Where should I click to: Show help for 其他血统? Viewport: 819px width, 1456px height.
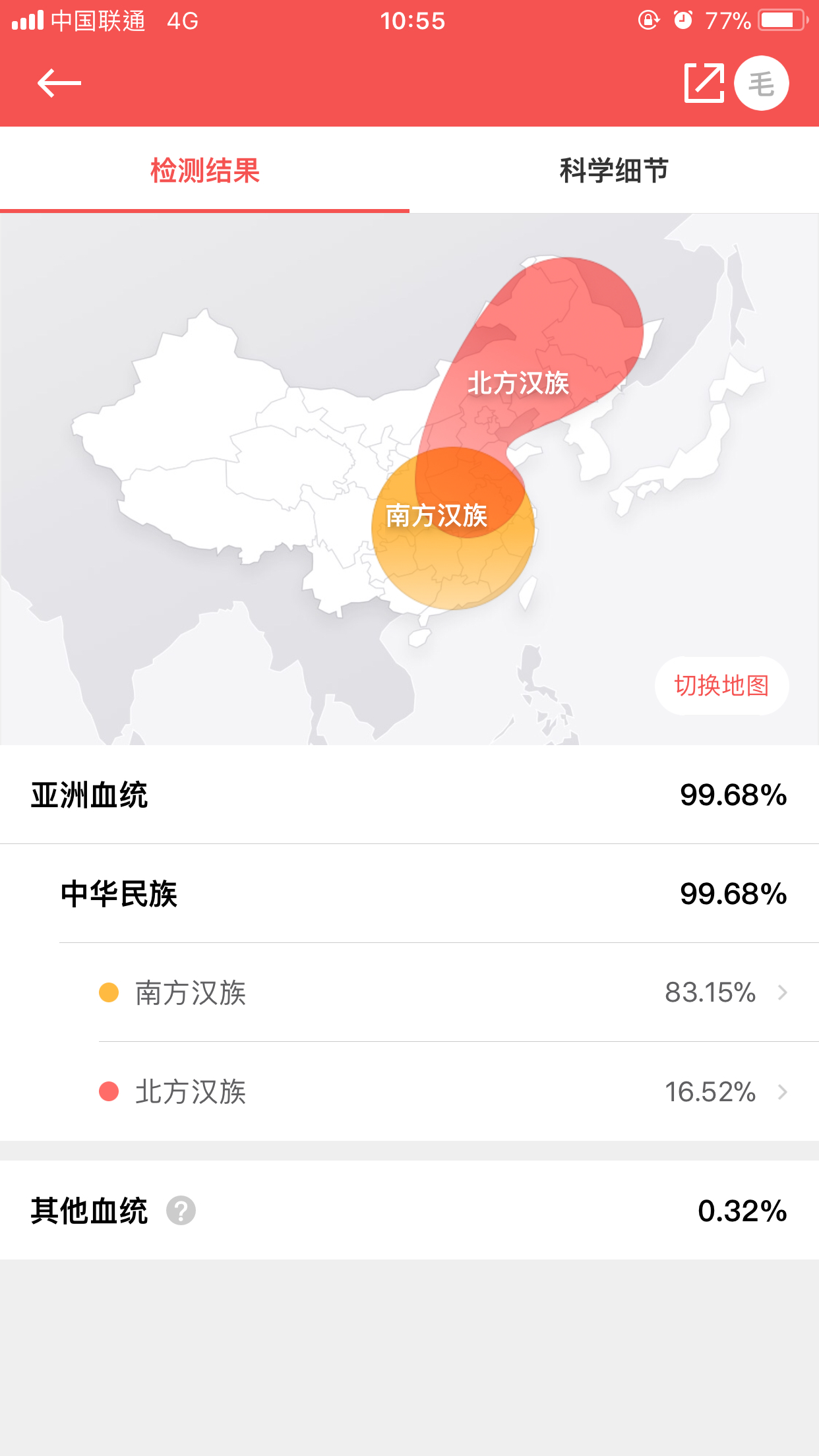[181, 1211]
